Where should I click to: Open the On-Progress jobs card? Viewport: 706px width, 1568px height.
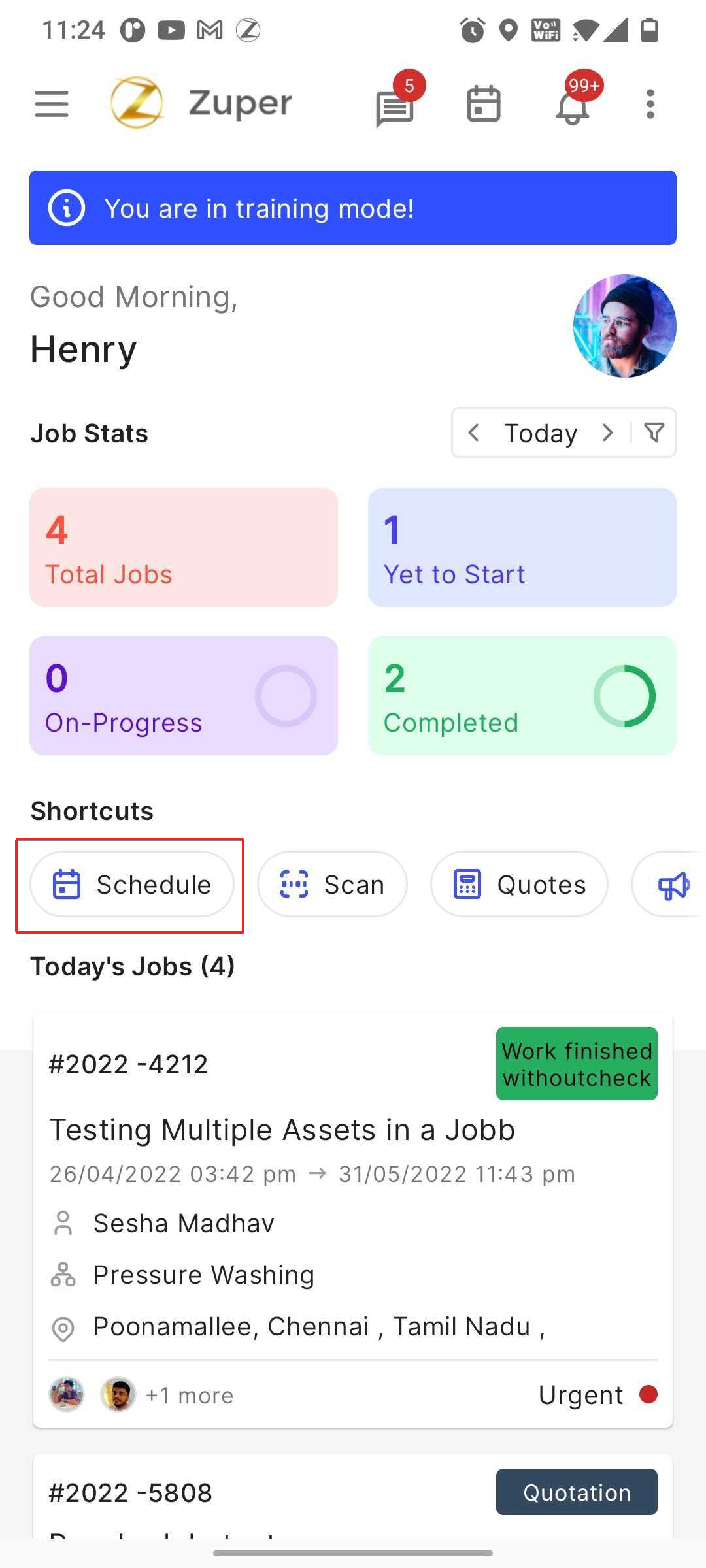pos(184,696)
